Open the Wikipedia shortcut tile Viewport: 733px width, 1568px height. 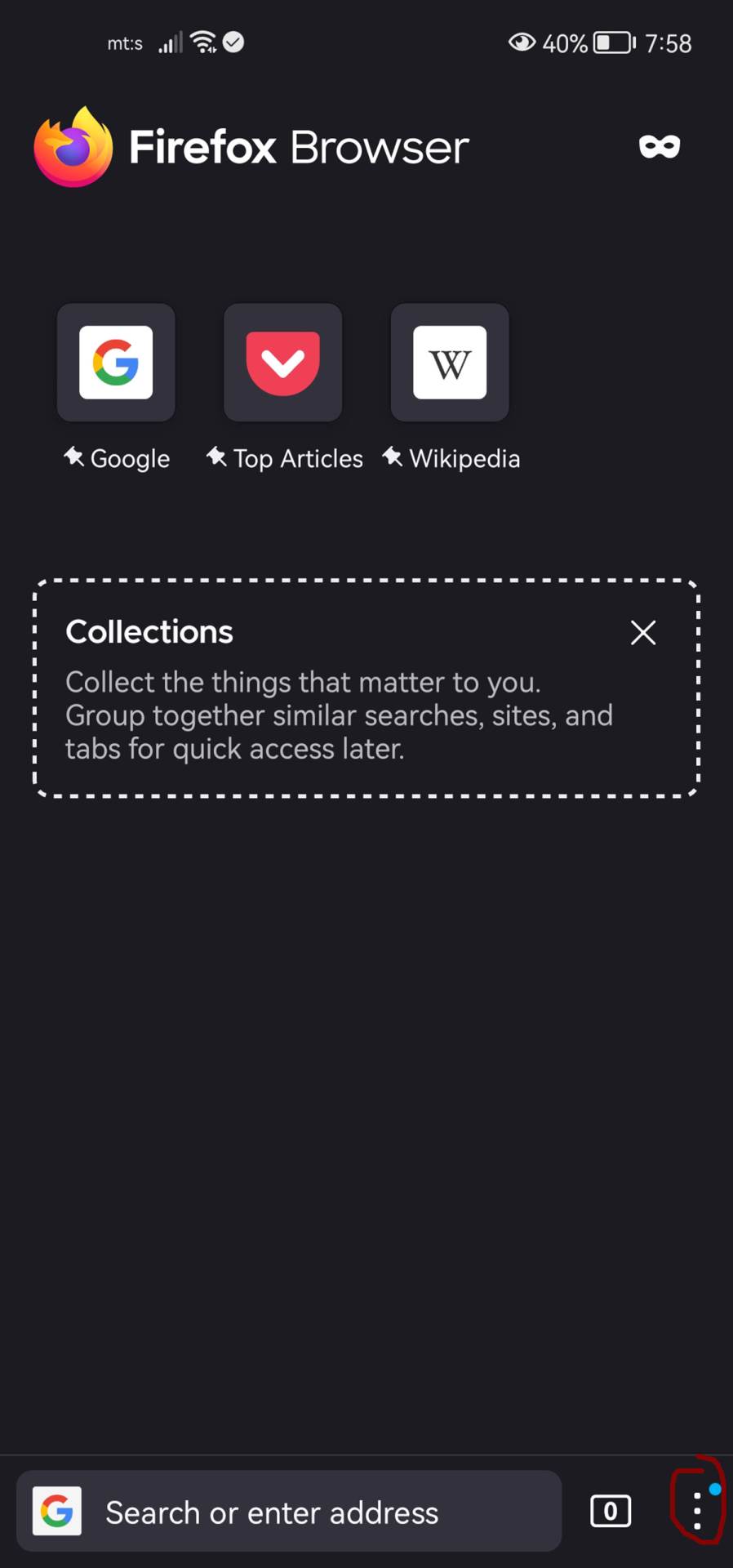click(450, 363)
